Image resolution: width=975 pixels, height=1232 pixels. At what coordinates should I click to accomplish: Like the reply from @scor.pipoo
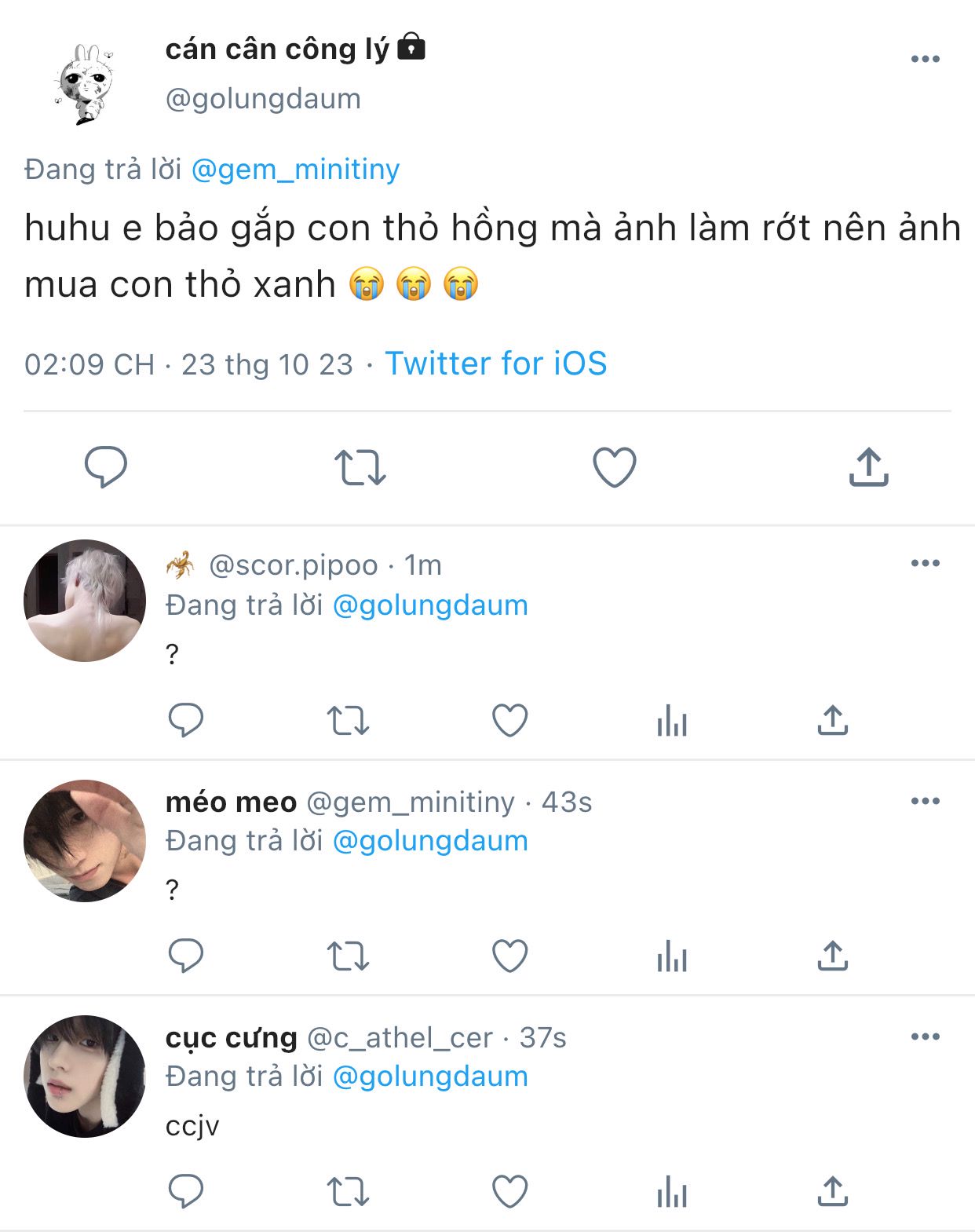point(509,720)
